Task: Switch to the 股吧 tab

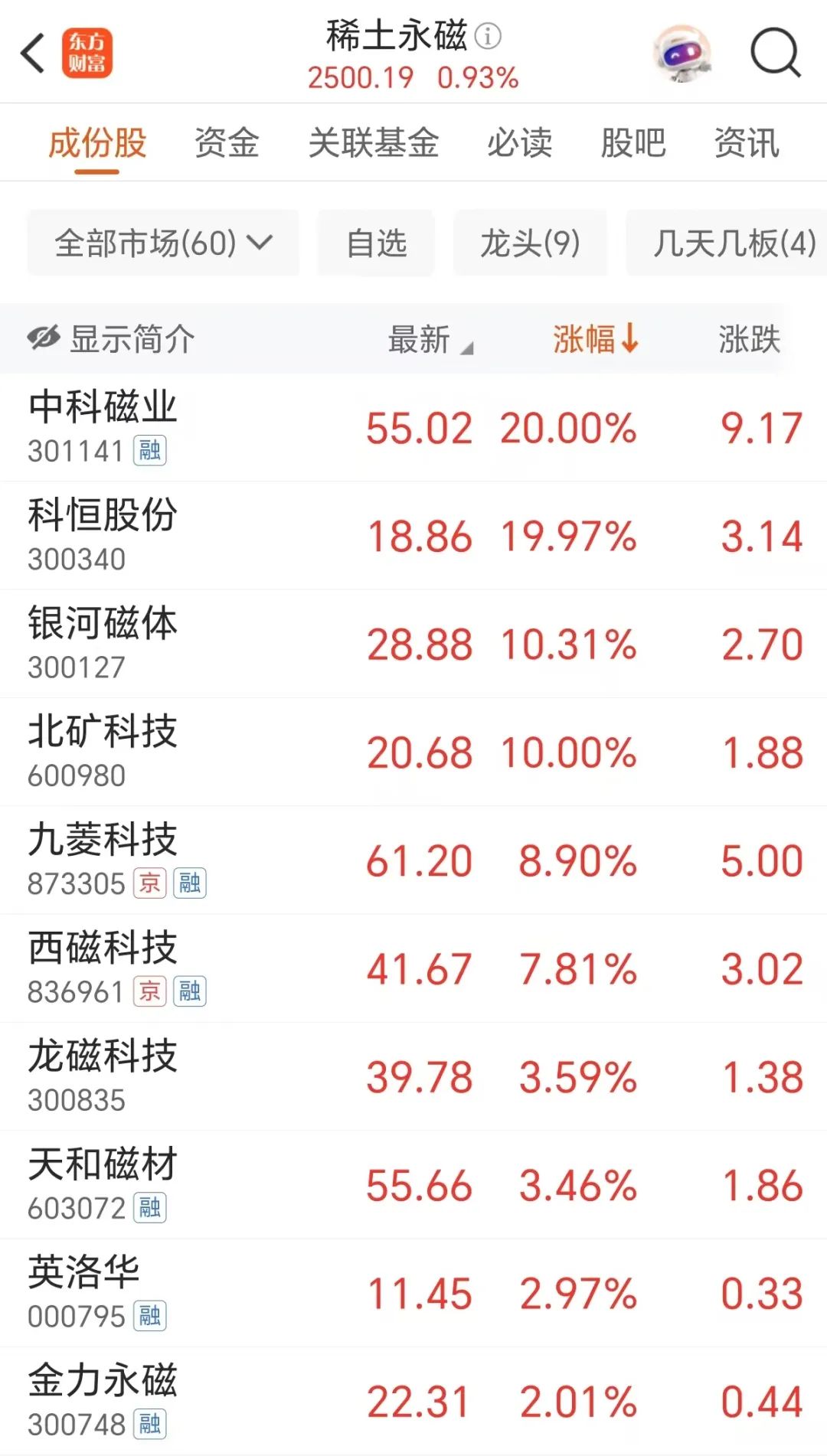Action: pos(633,142)
